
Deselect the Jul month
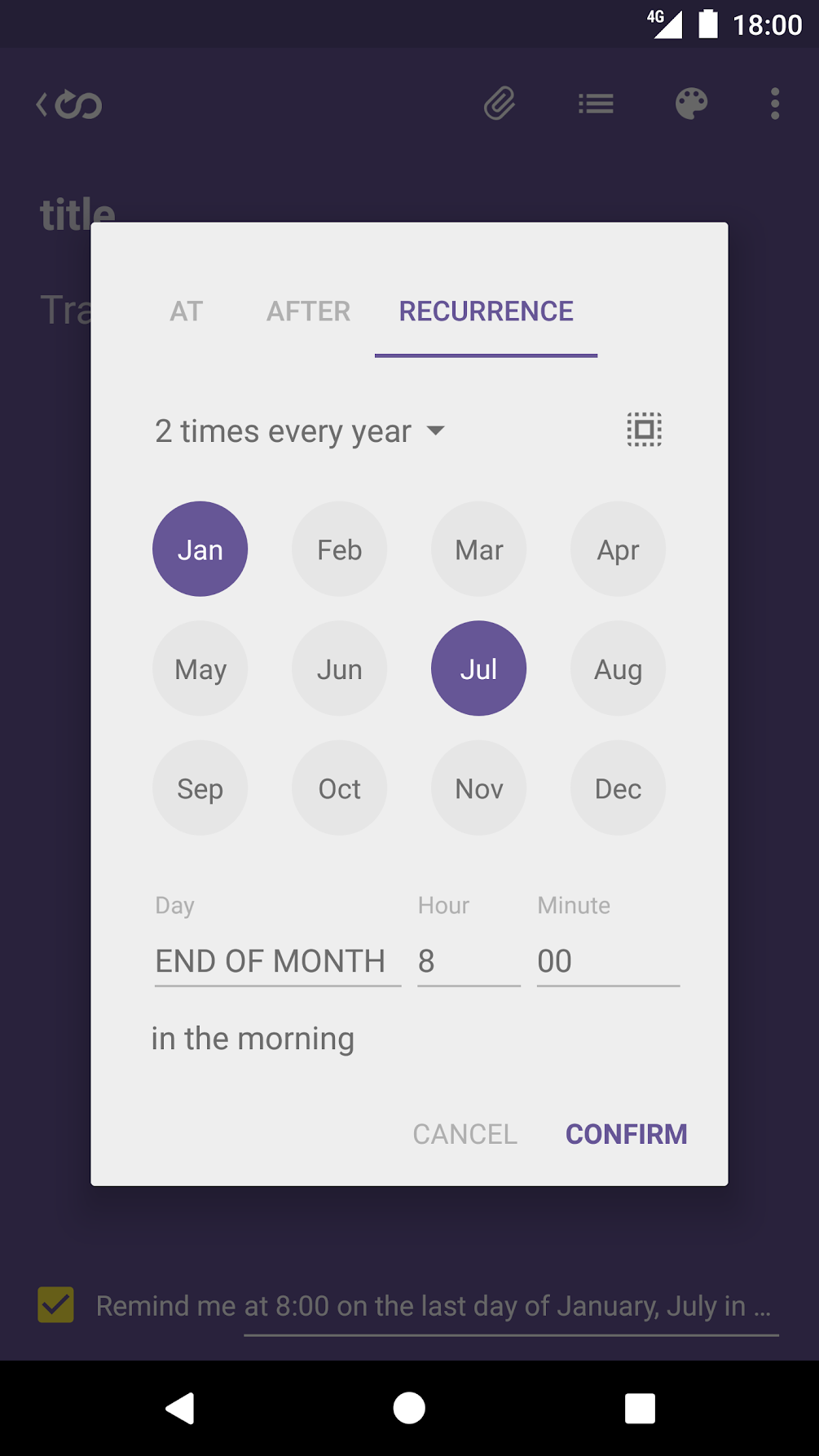(478, 669)
